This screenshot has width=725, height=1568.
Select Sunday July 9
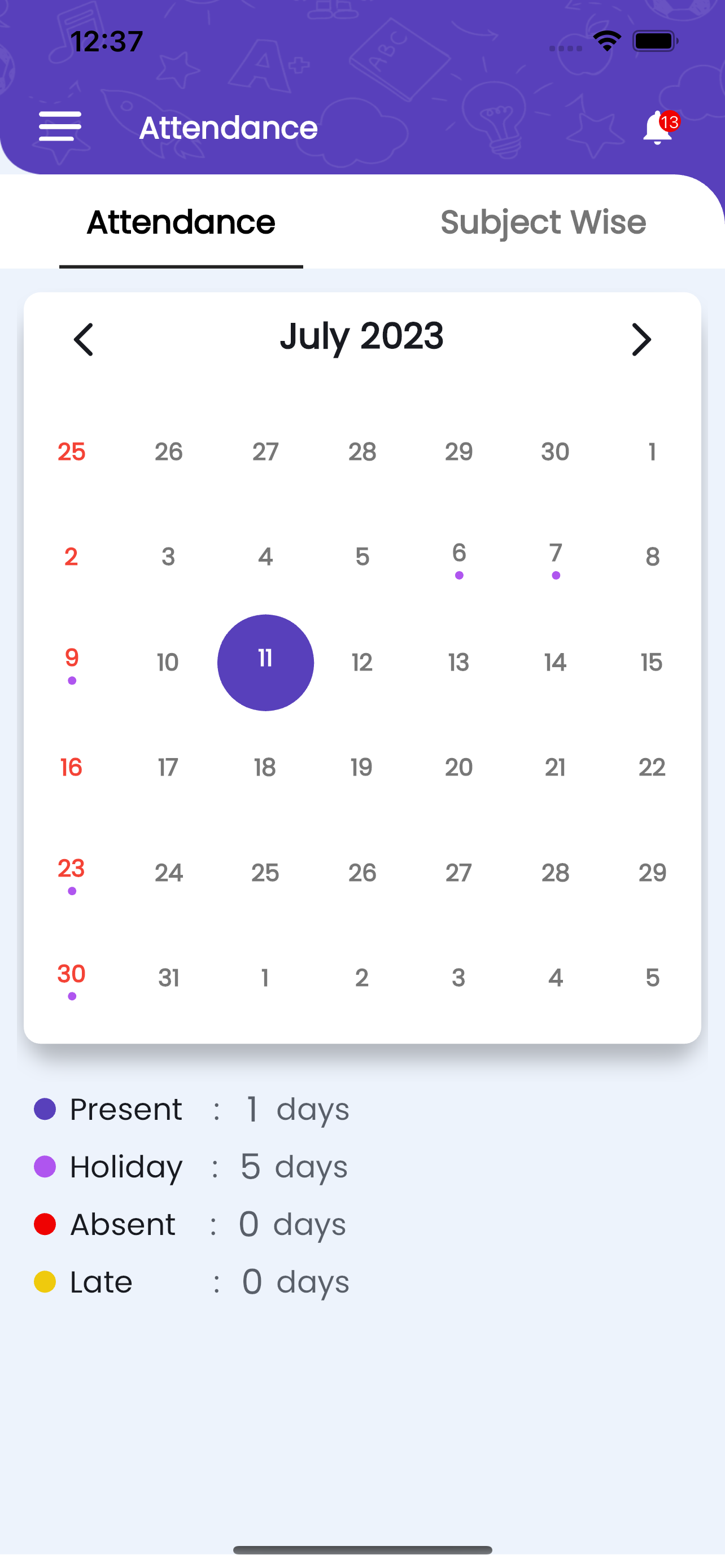pyautogui.click(x=72, y=662)
